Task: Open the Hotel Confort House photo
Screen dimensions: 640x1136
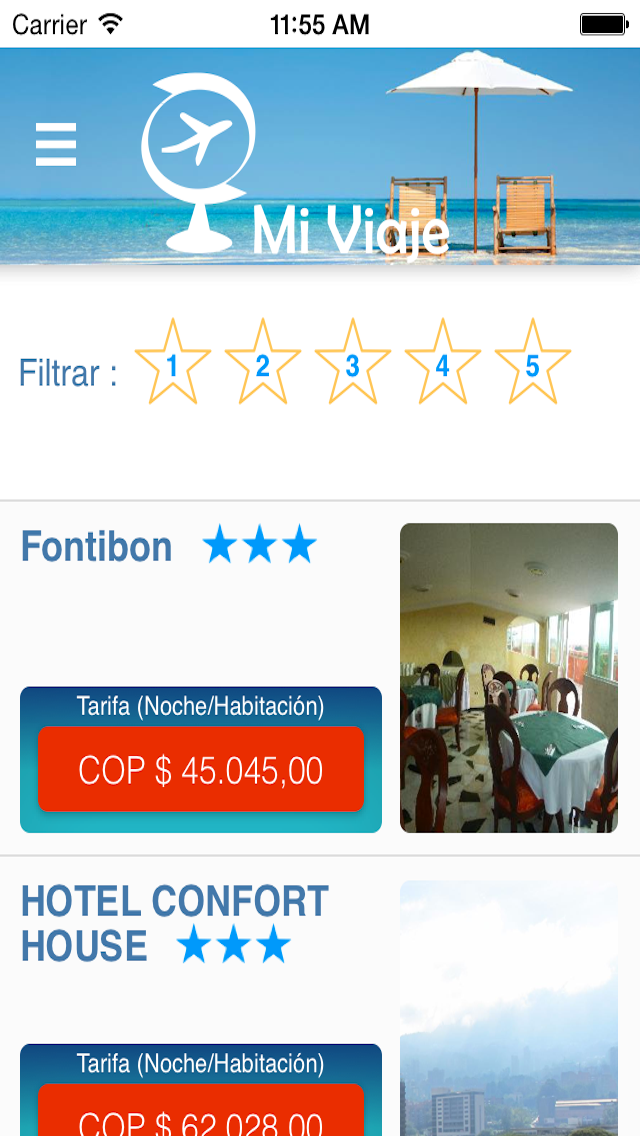Action: (509, 1008)
